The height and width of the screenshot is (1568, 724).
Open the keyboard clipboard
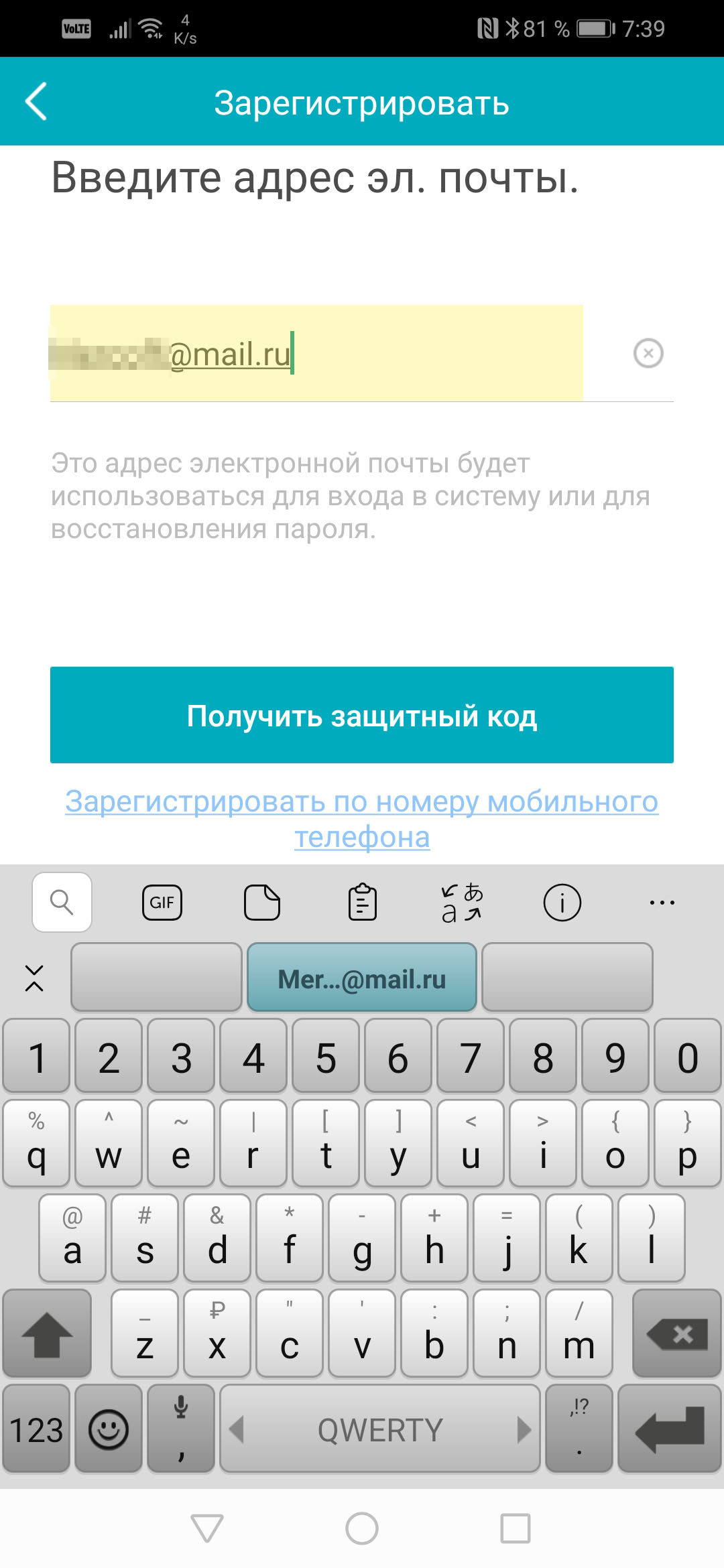point(362,903)
